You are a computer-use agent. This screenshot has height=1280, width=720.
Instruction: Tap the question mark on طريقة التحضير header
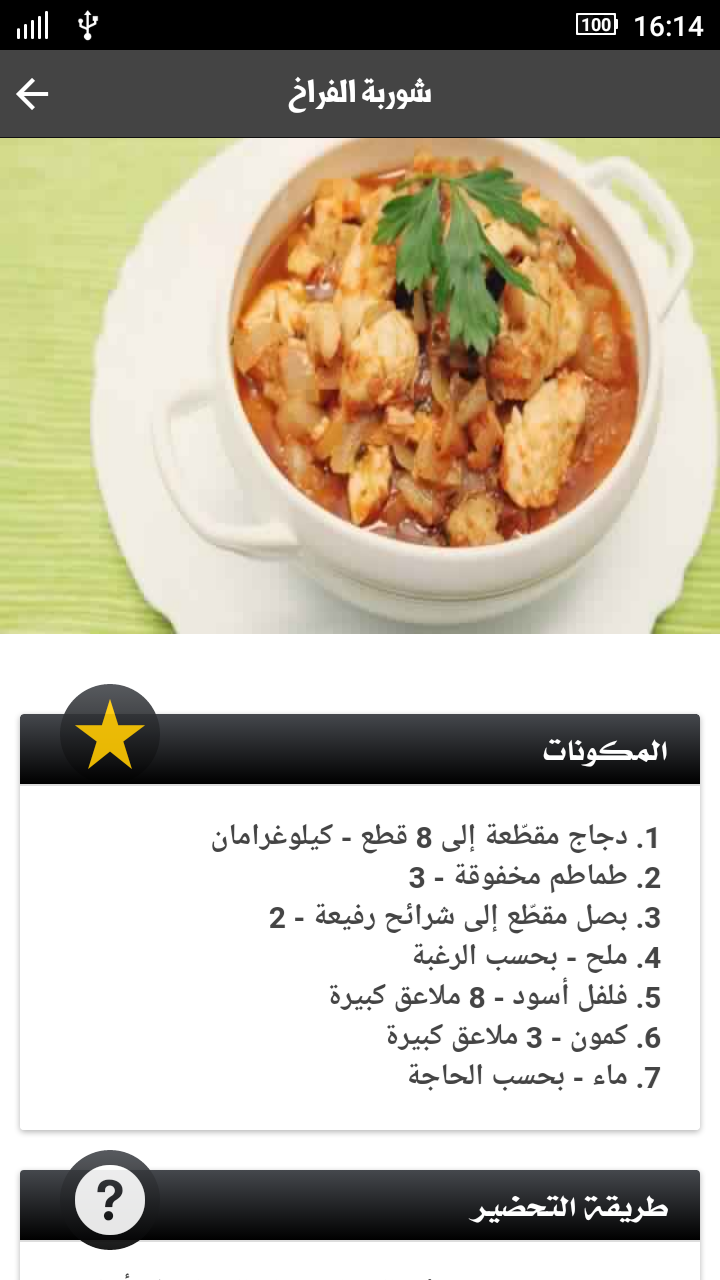point(110,1199)
